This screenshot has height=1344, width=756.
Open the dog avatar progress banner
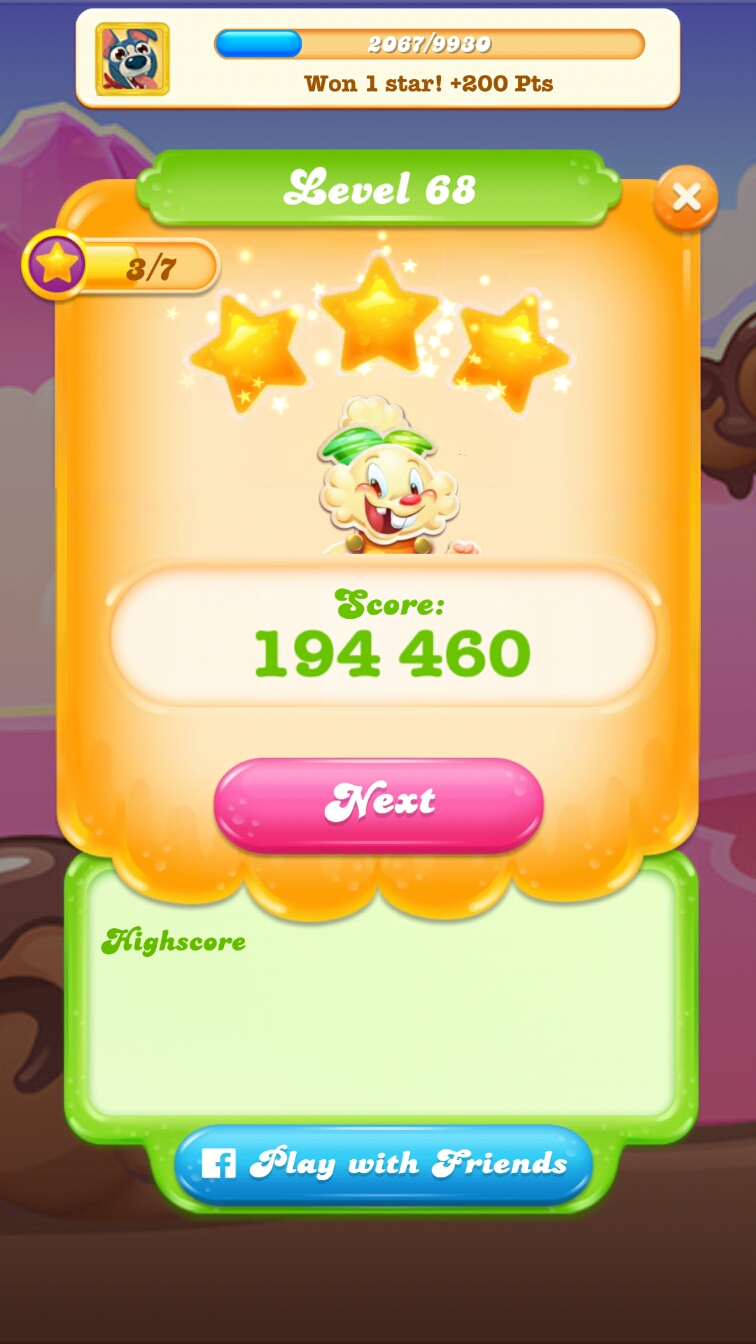(133, 59)
